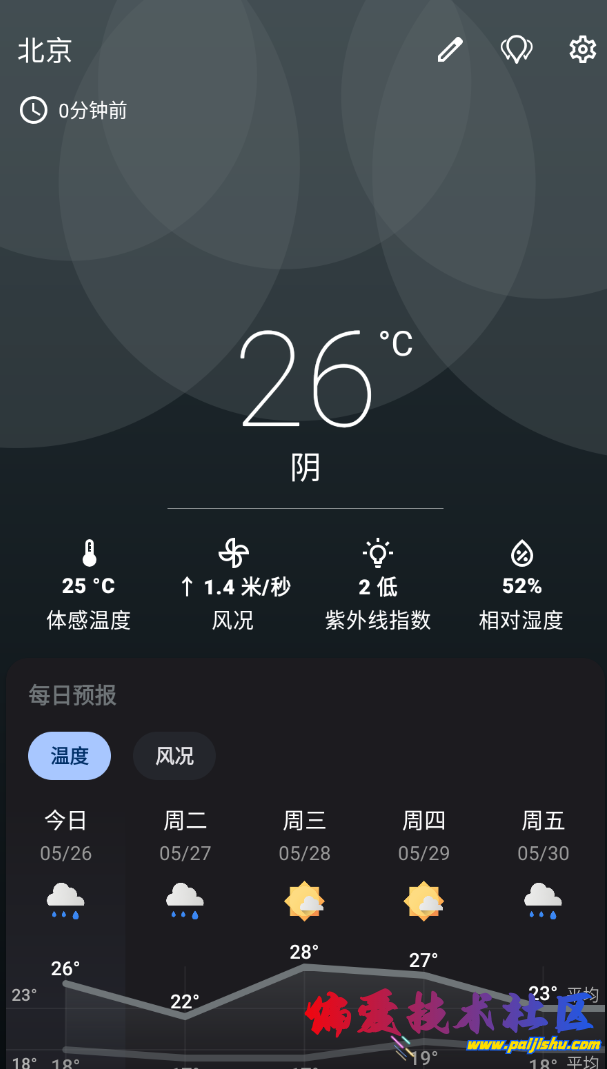Open the settings gear
Image resolution: width=607 pixels, height=1069 pixels.
[x=582, y=50]
